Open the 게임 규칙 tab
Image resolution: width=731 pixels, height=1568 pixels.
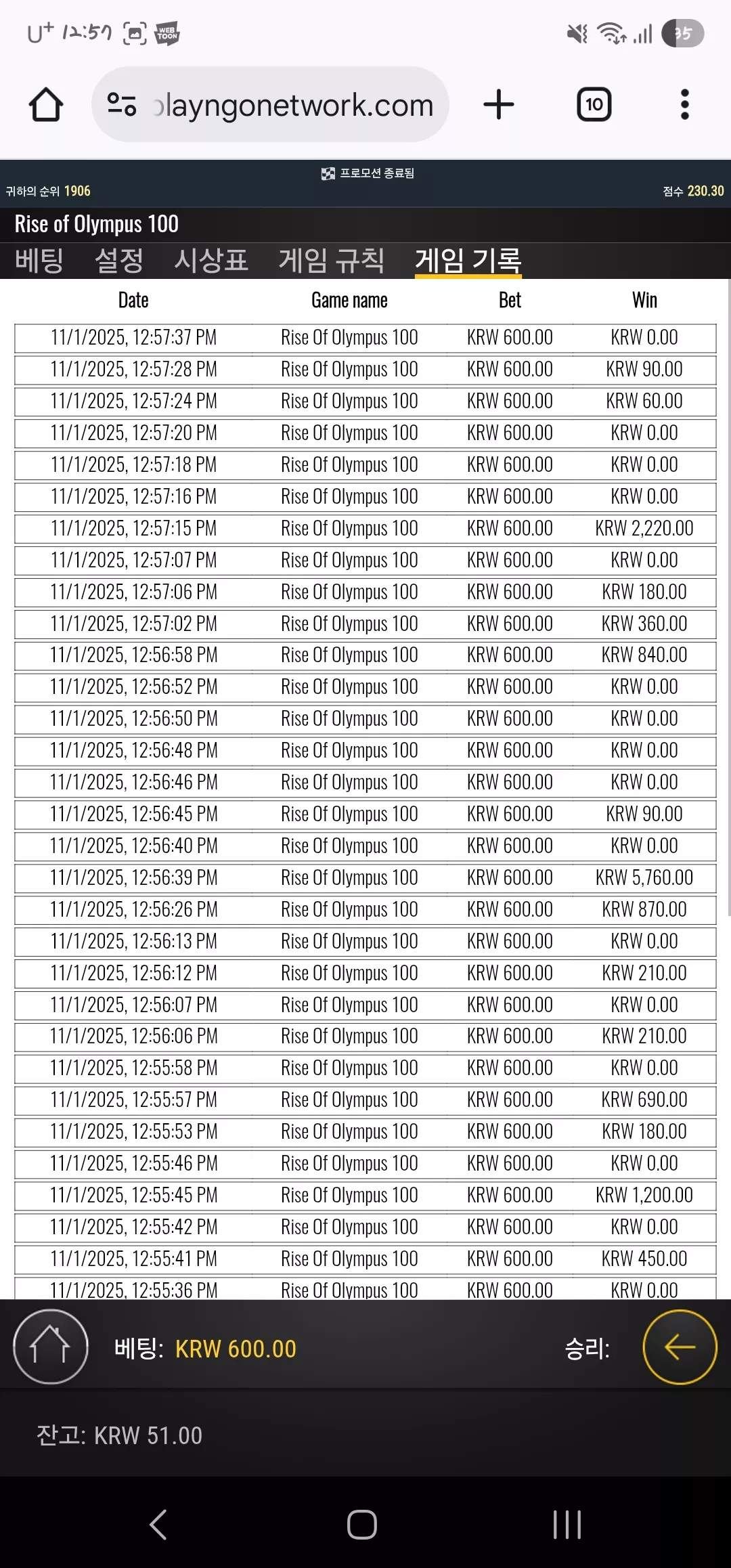(x=332, y=261)
